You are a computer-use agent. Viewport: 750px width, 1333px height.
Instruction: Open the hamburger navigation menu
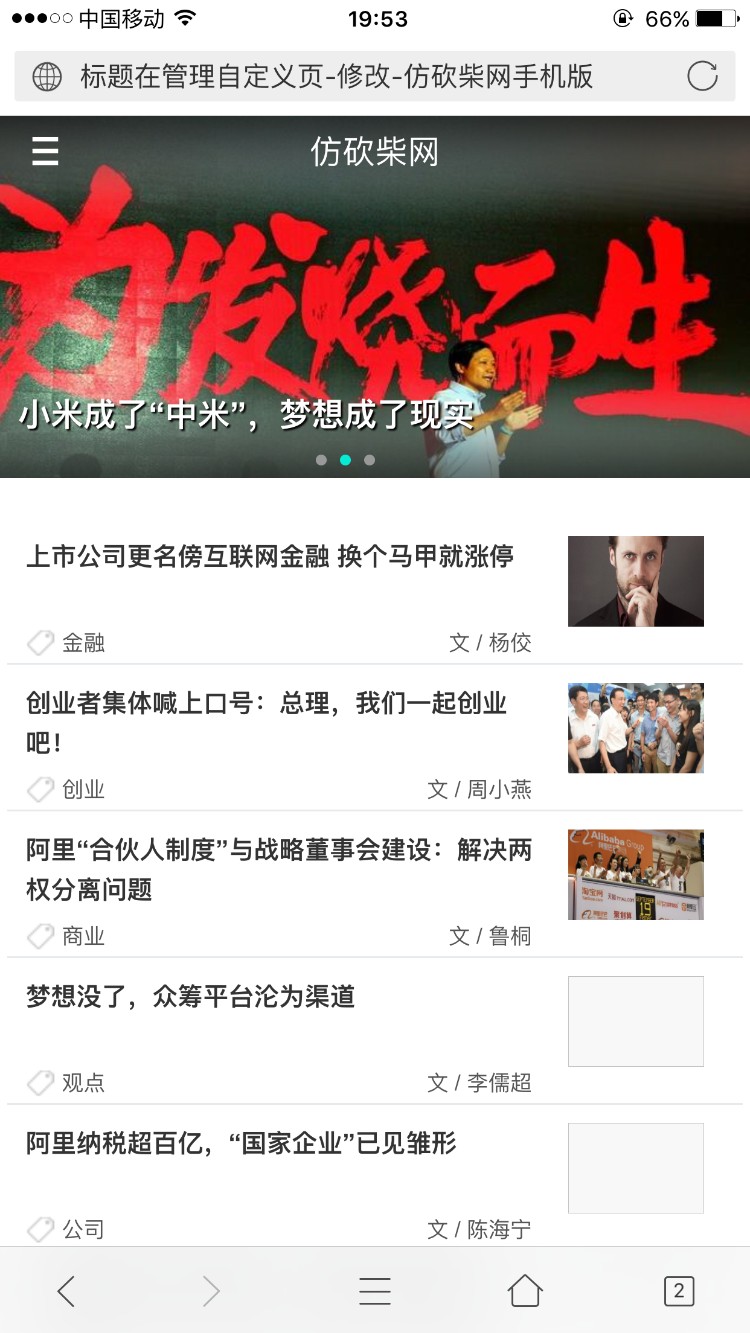click(44, 150)
